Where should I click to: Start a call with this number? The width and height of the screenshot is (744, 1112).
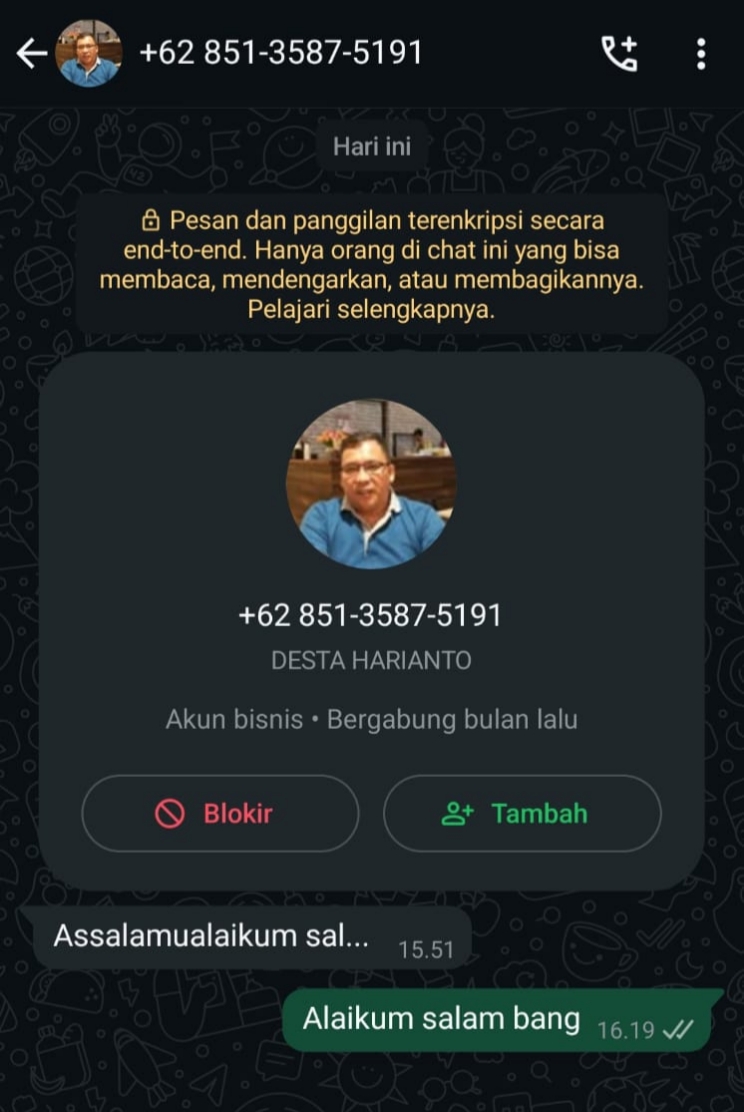[619, 54]
